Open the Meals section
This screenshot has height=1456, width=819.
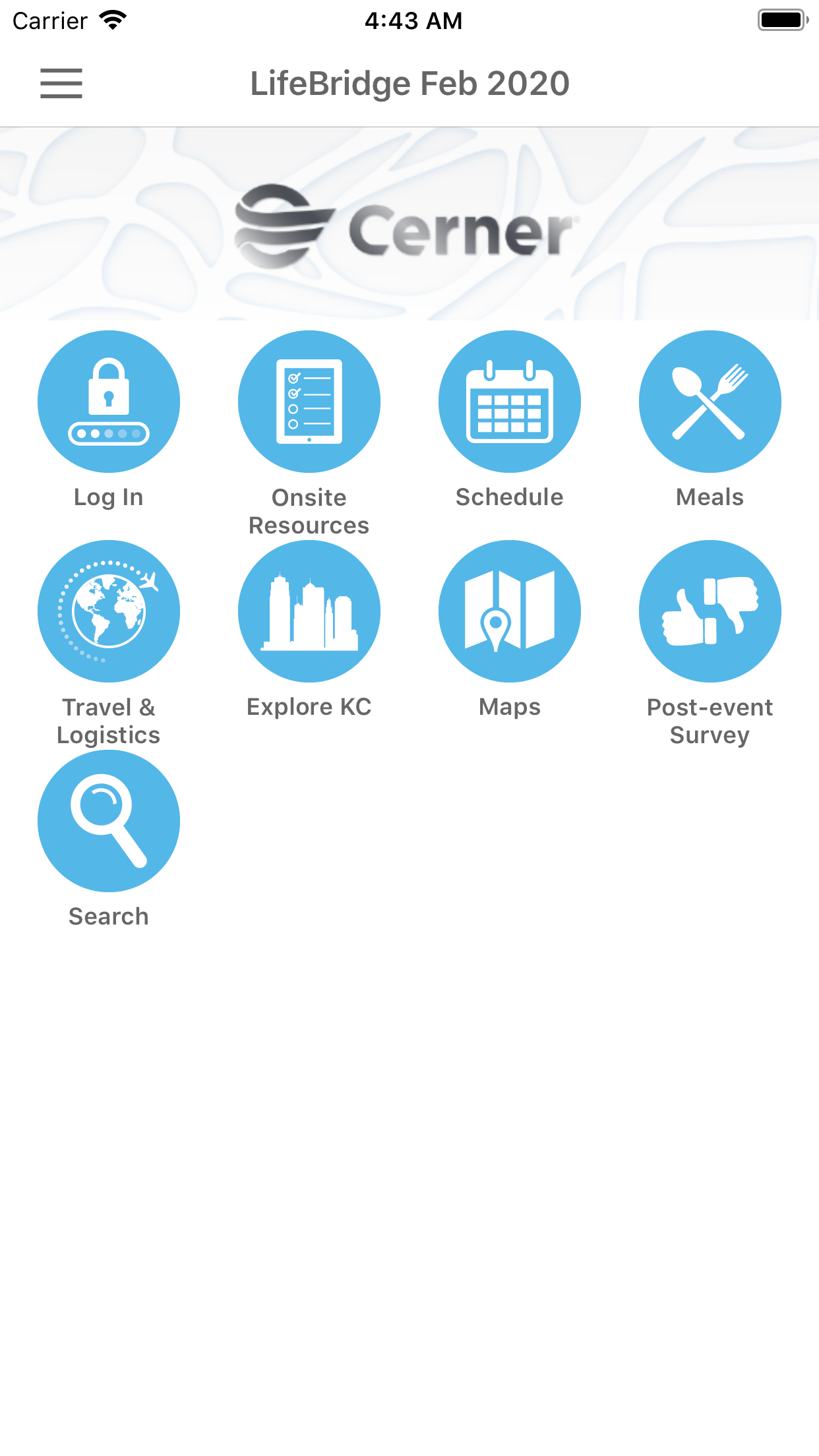click(710, 402)
